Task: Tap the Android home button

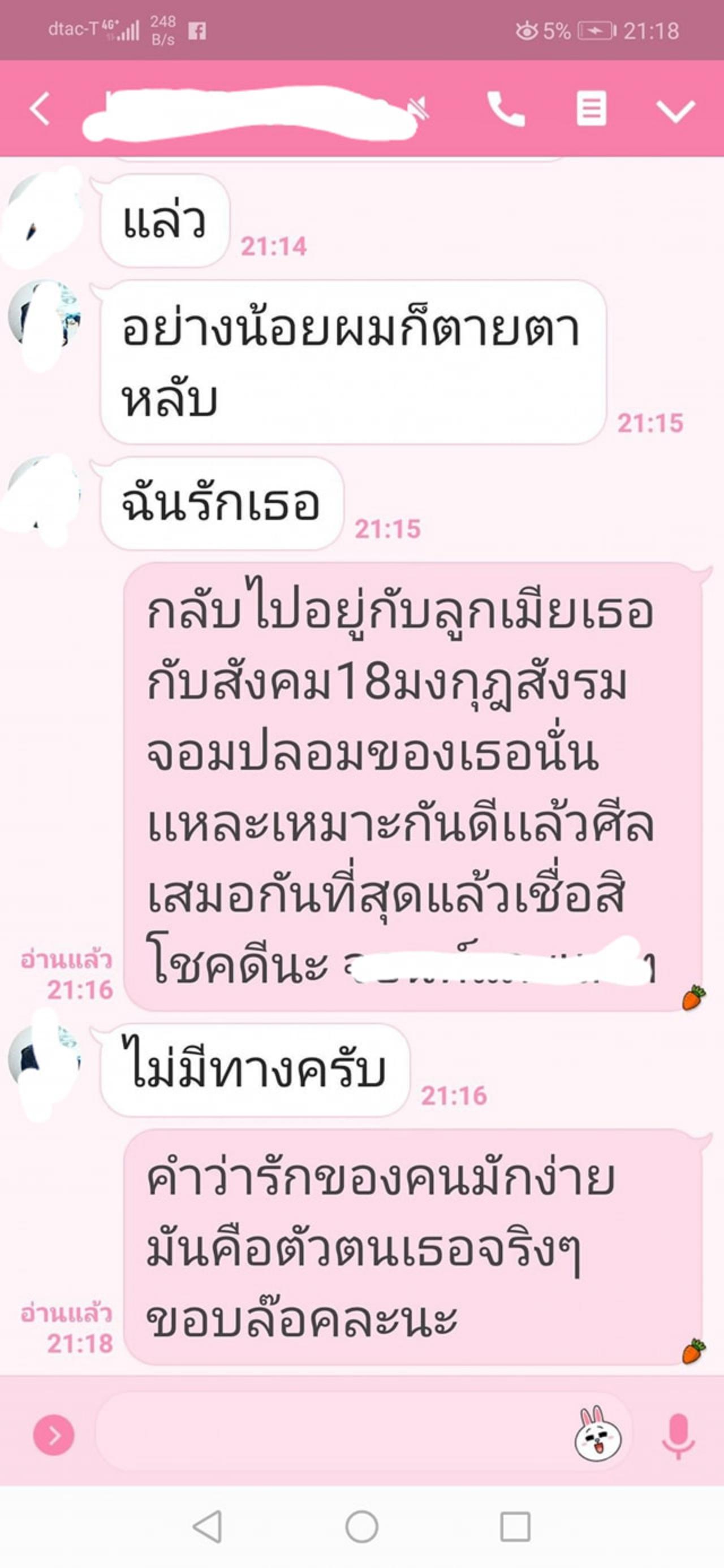Action: pyautogui.click(x=361, y=1527)
